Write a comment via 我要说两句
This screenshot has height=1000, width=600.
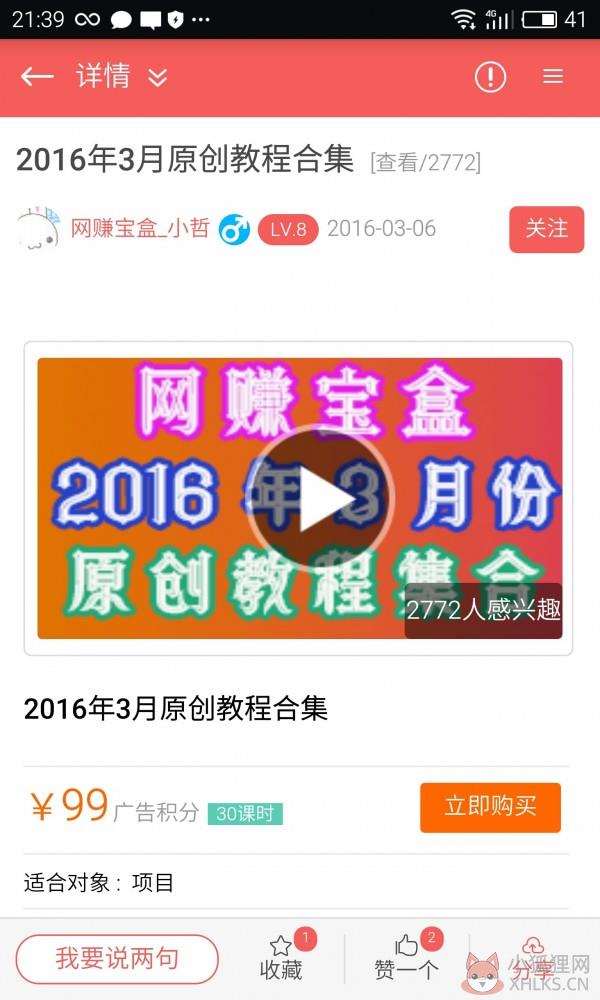pyautogui.click(x=117, y=959)
